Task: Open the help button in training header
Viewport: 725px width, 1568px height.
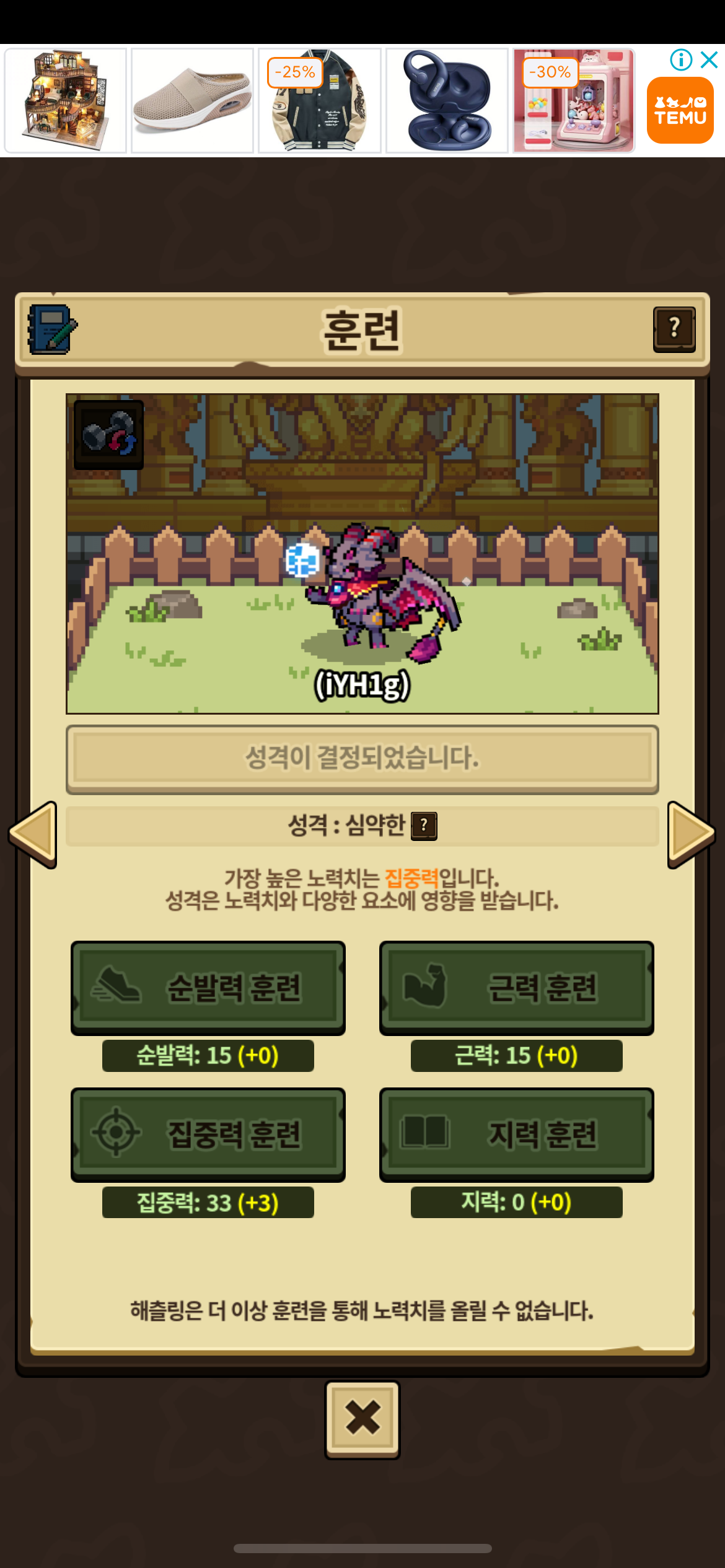Action: 674,329
